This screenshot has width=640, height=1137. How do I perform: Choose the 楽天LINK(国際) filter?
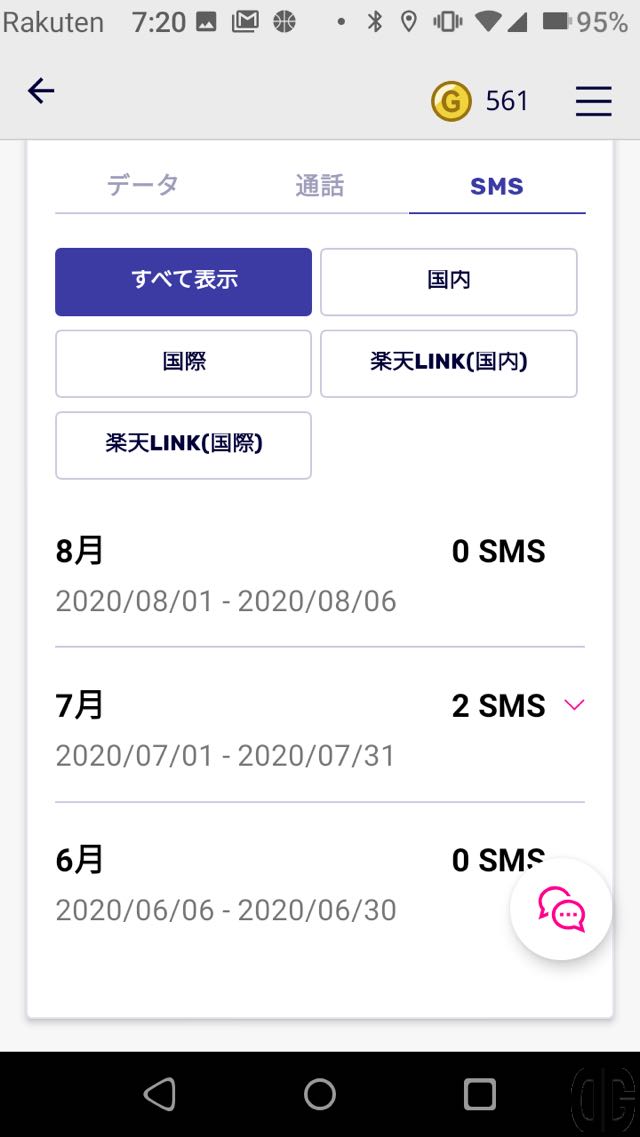click(183, 445)
